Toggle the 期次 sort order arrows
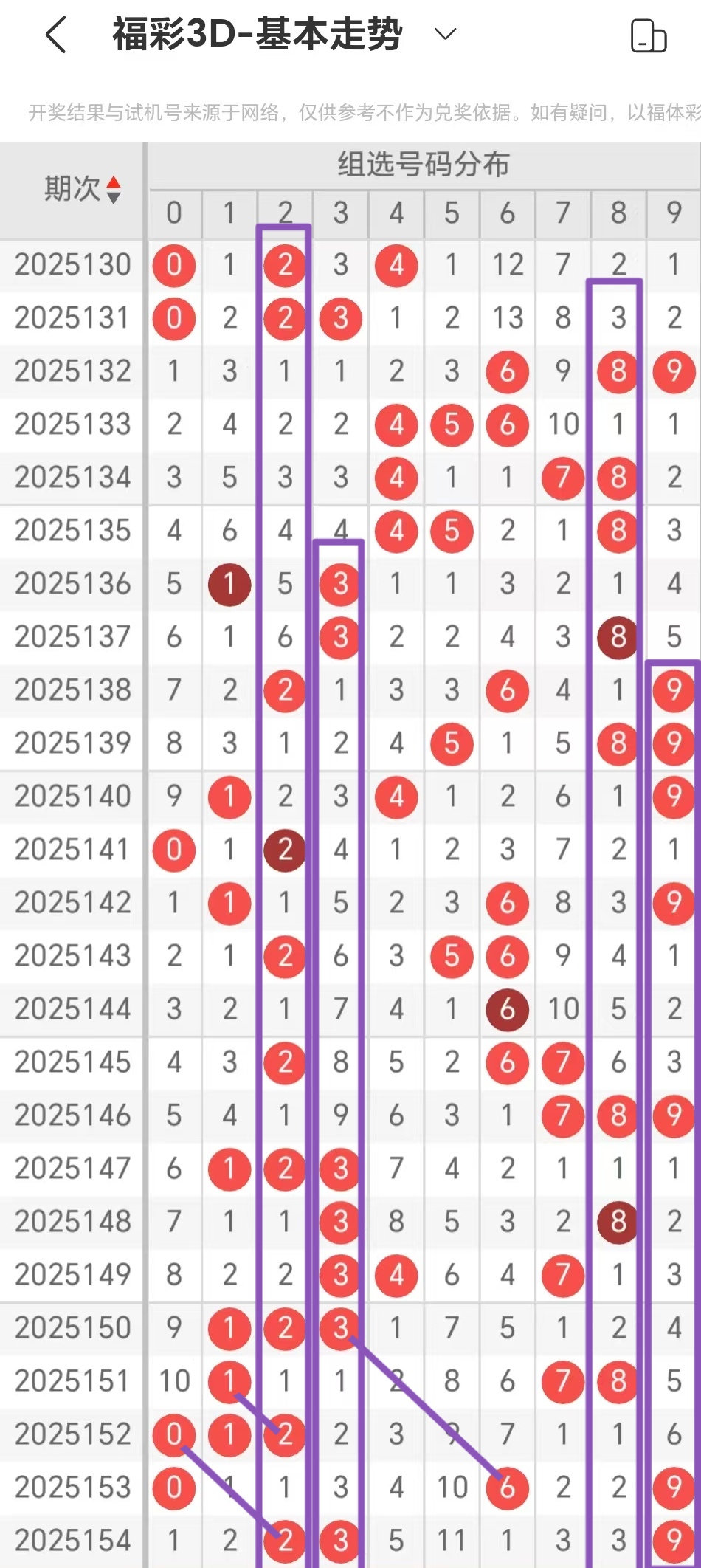Image resolution: width=701 pixels, height=1568 pixels. coord(113,190)
